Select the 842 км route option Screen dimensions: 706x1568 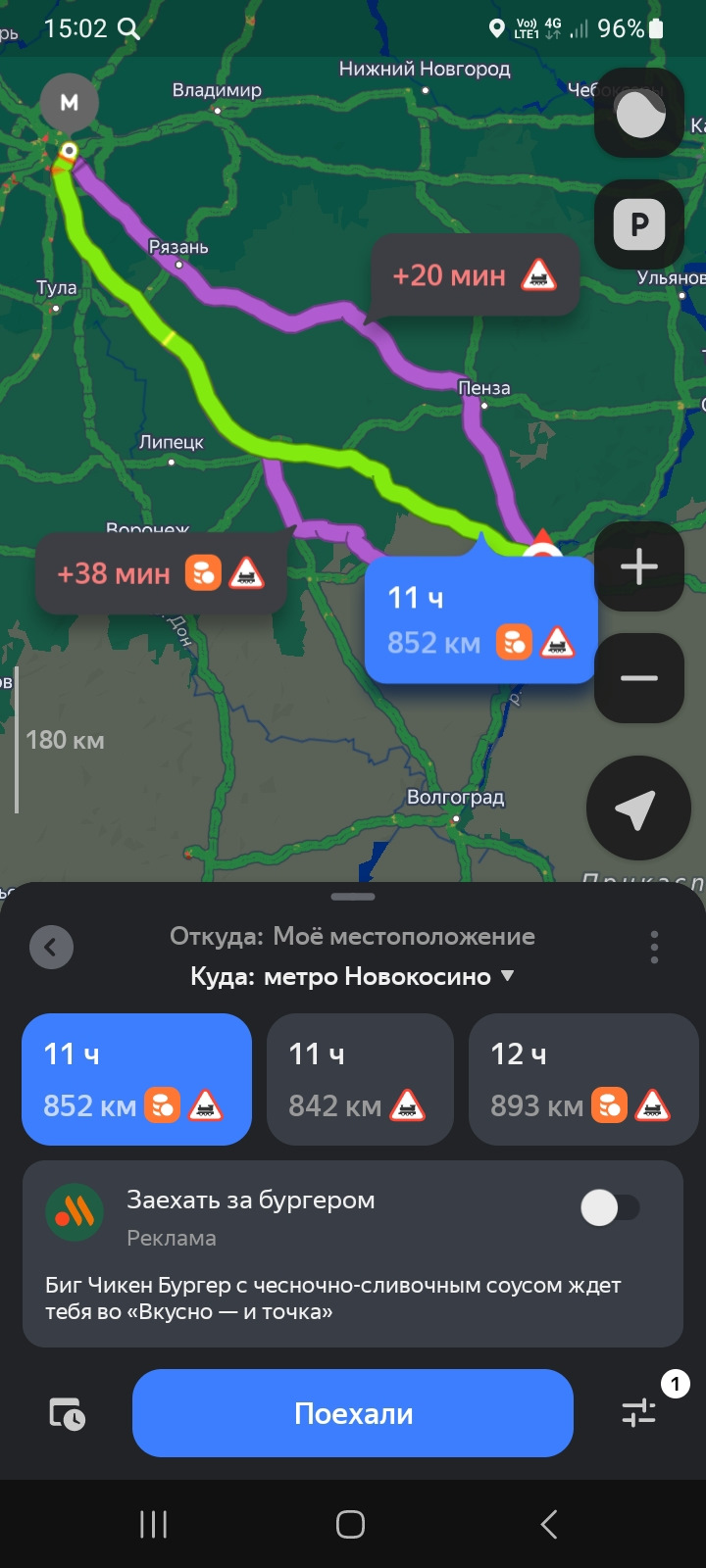point(359,1079)
